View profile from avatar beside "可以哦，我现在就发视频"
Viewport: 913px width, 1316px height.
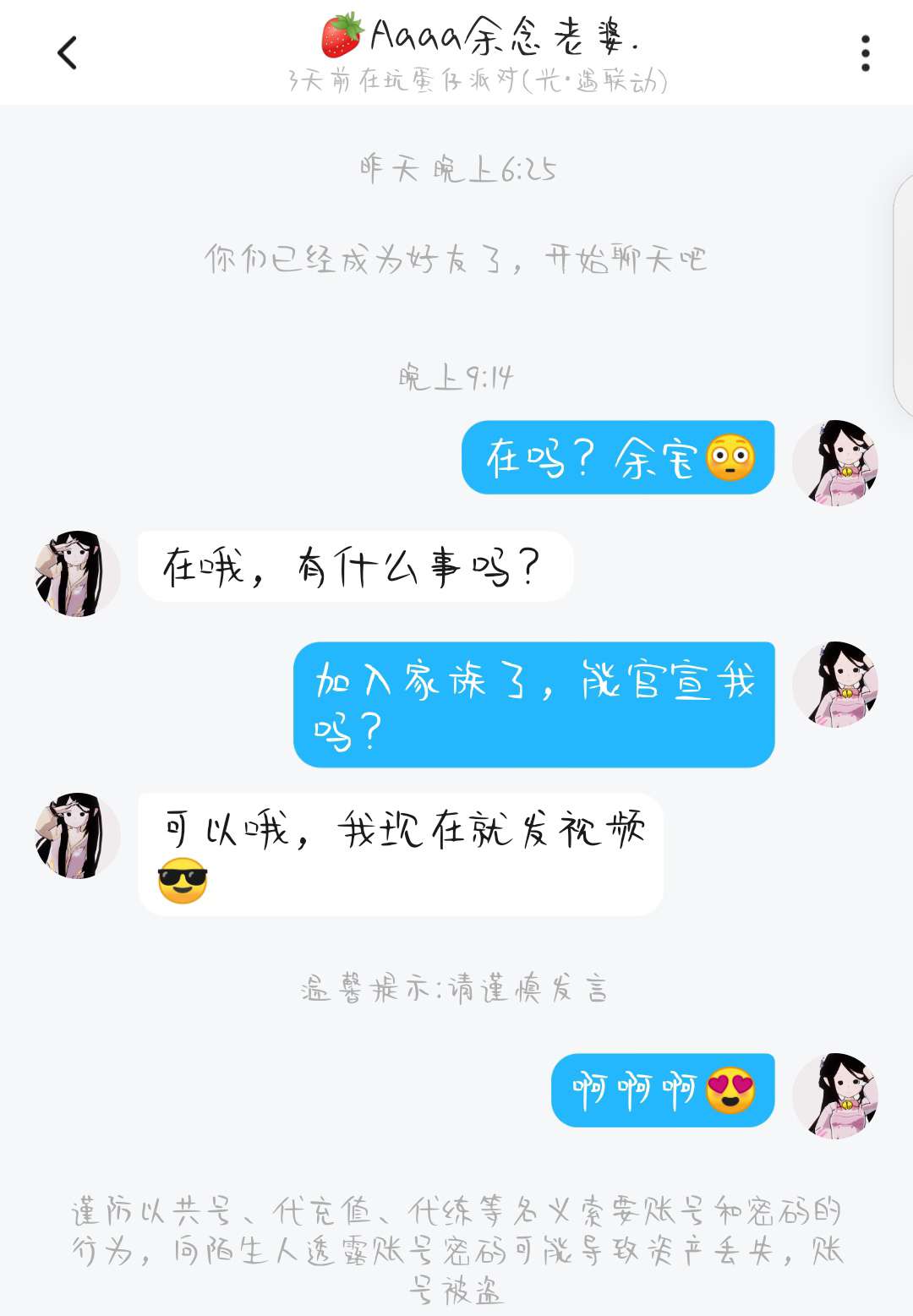tap(77, 836)
